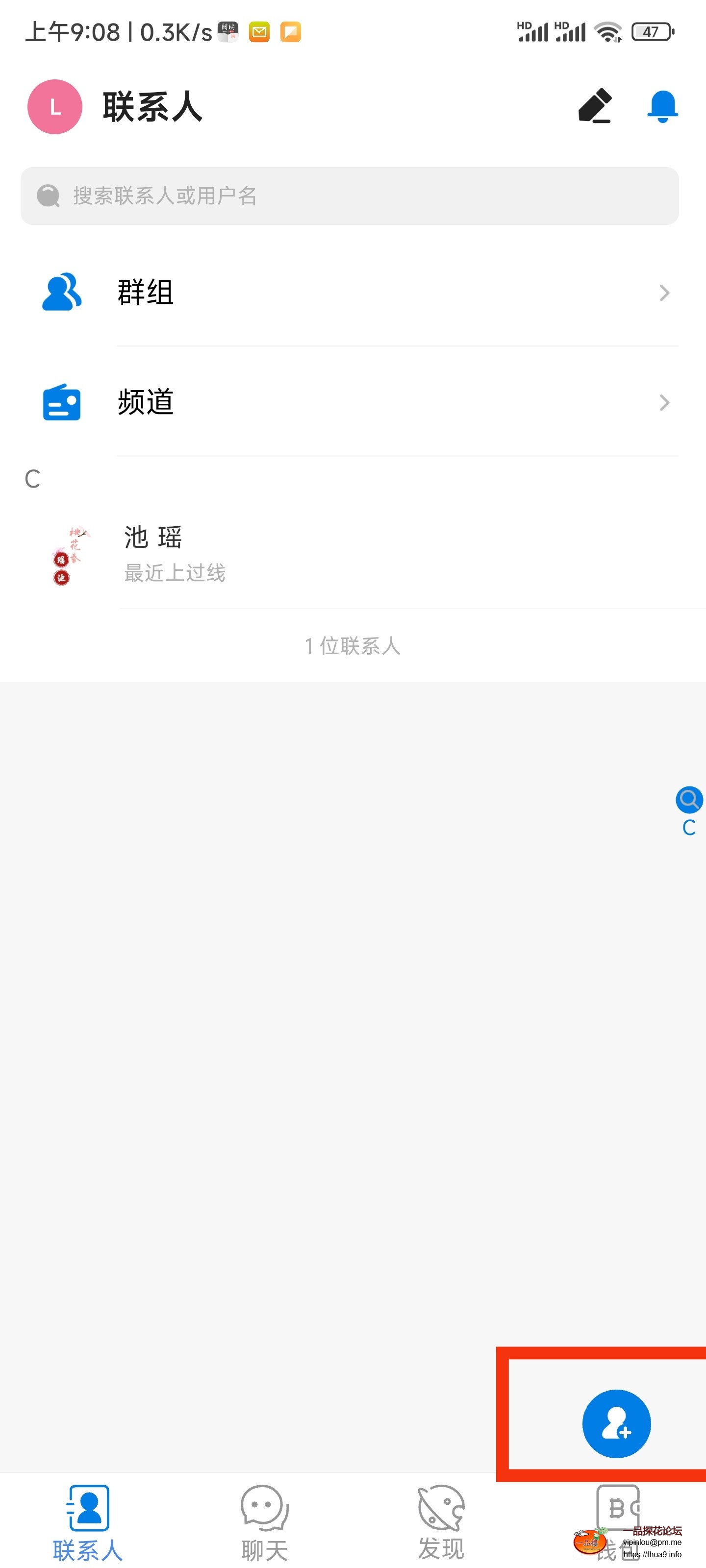This screenshot has height=1568, width=706.
Task: Tap the magnifier in the side index
Action: [689, 799]
